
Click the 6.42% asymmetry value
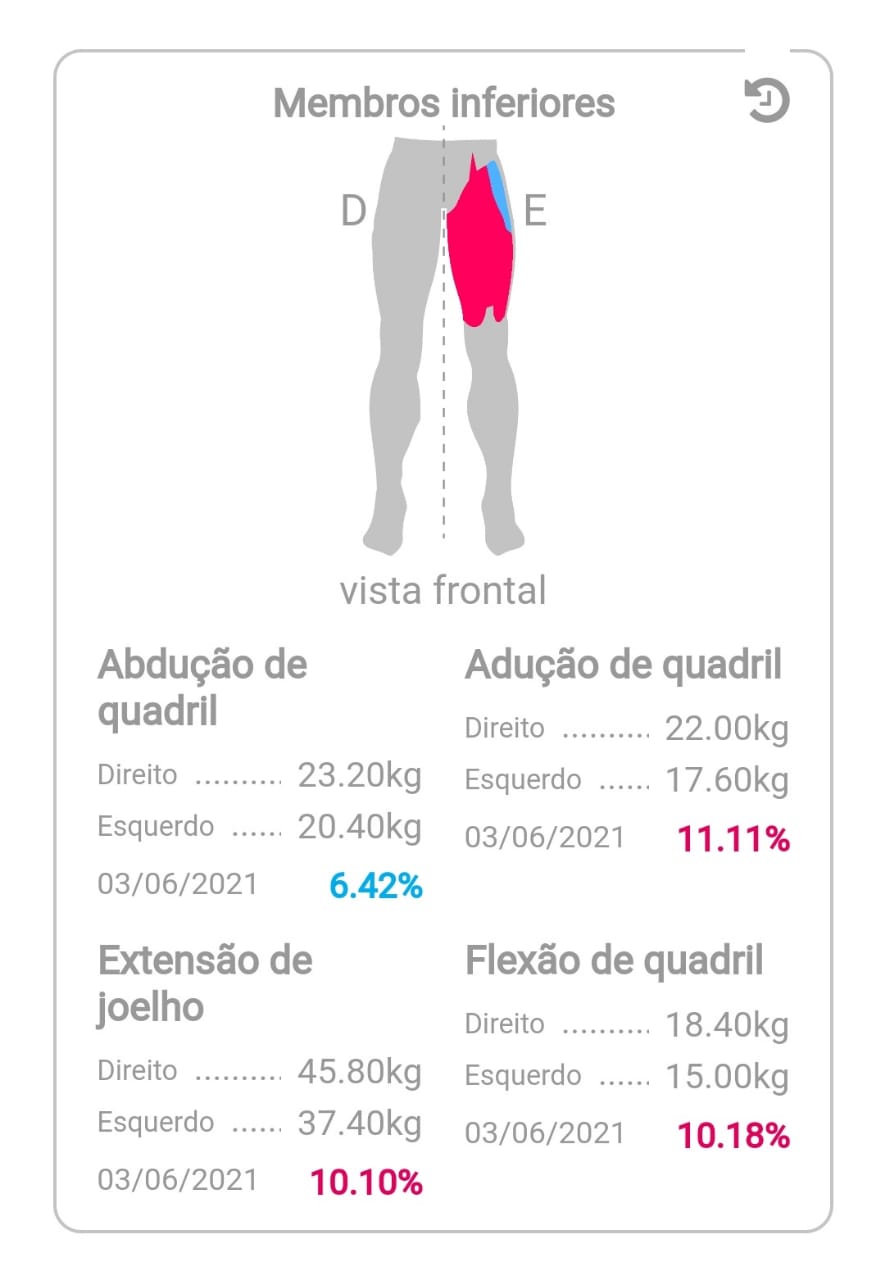pyautogui.click(x=373, y=885)
